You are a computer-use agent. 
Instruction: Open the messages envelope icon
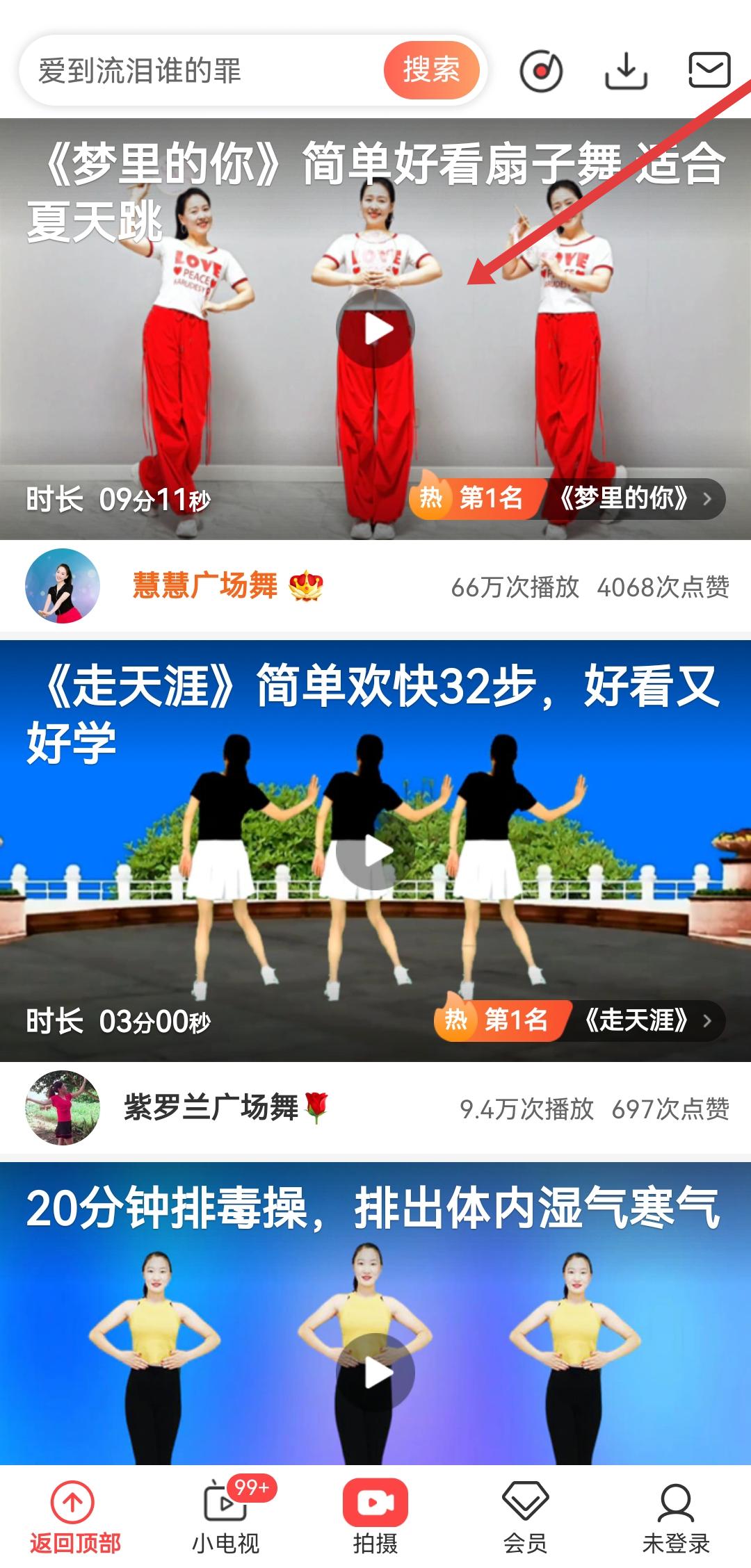[709, 70]
